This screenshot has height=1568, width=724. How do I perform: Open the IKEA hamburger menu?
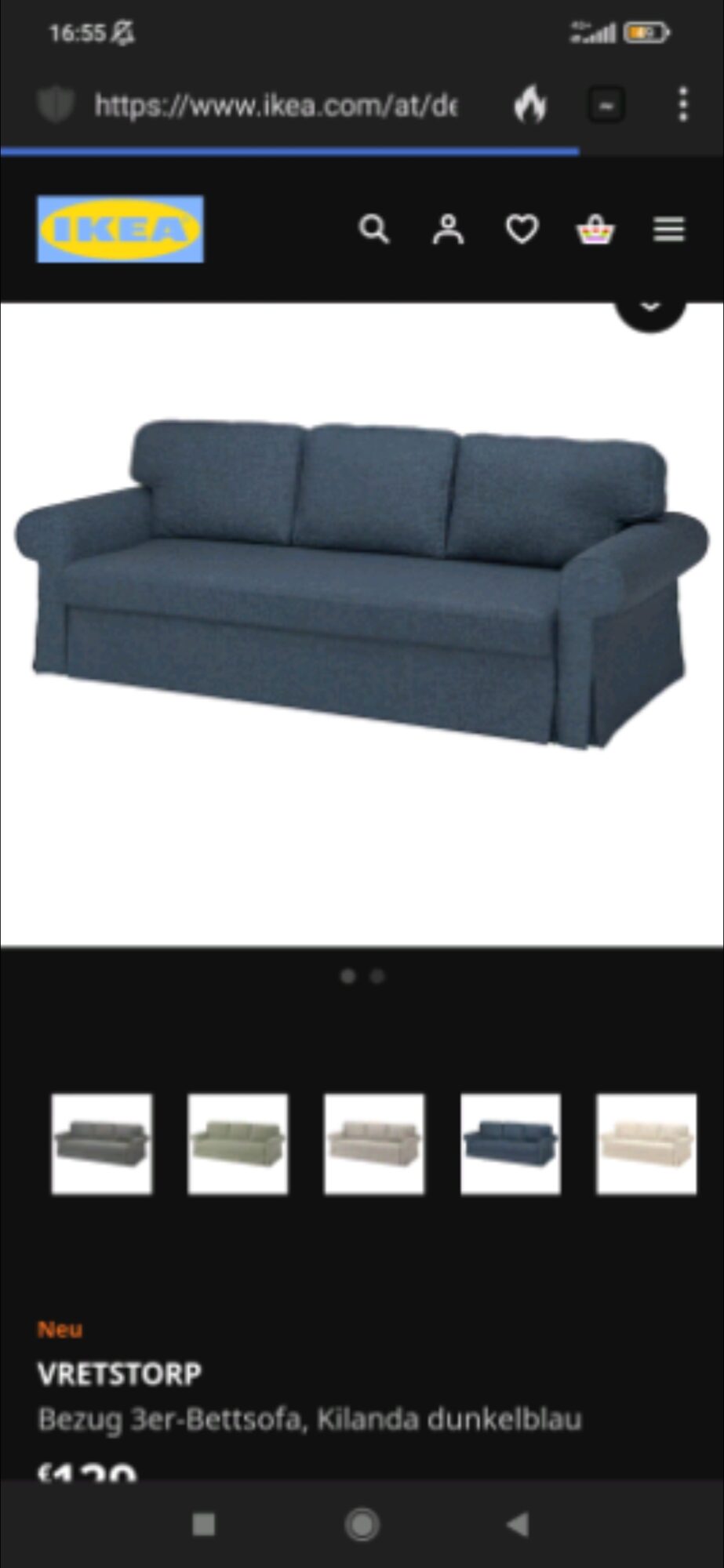(669, 230)
